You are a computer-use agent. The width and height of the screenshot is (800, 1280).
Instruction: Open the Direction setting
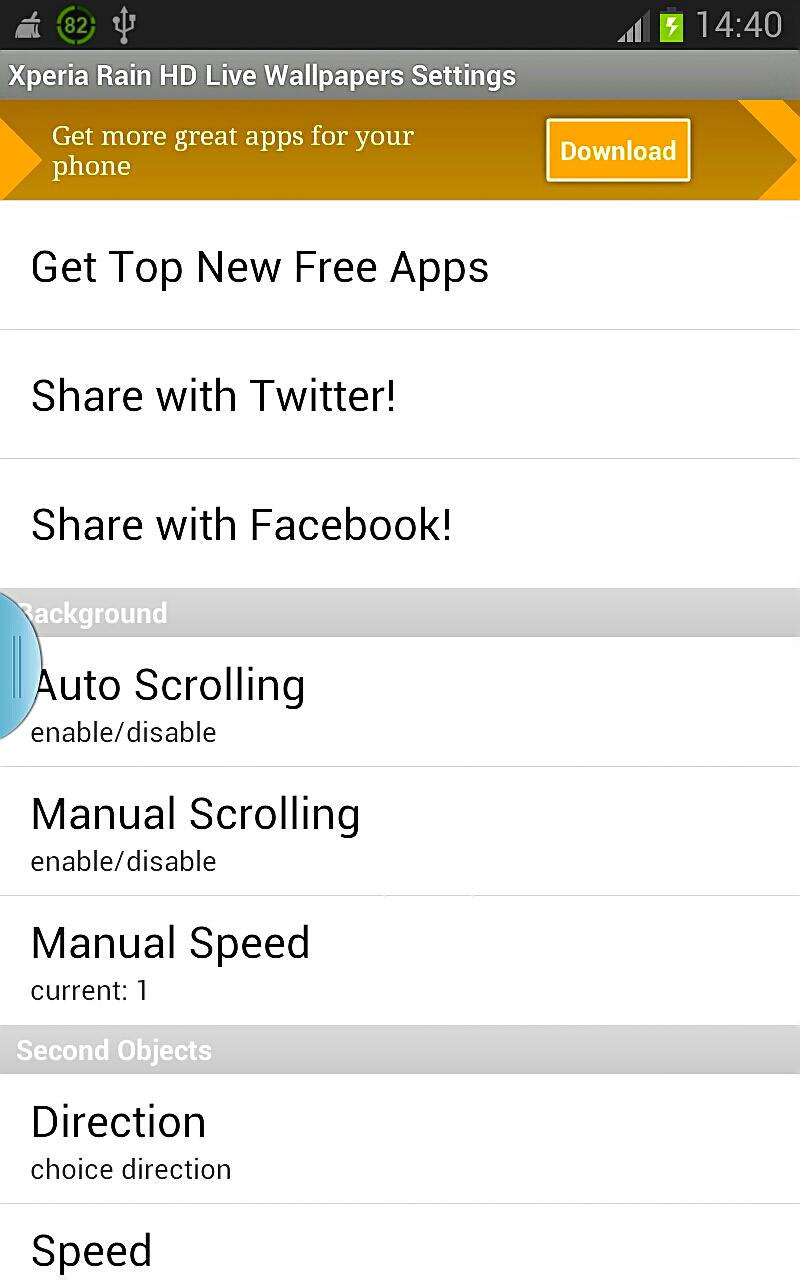400,1140
